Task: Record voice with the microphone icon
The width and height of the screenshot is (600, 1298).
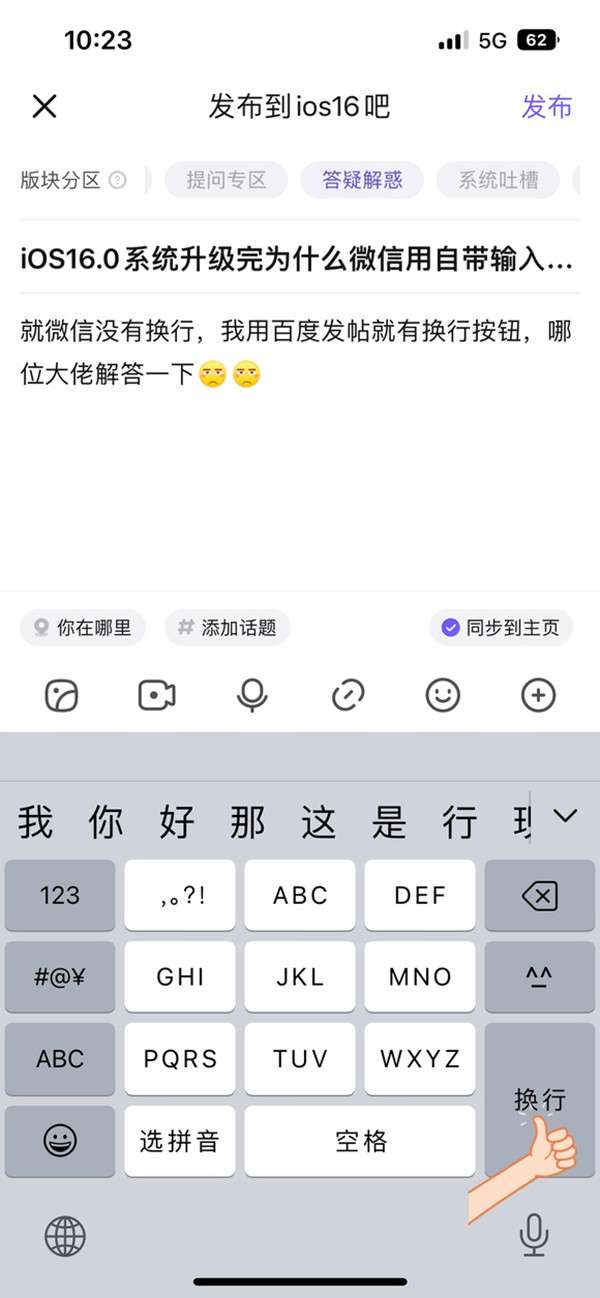Action: (252, 695)
